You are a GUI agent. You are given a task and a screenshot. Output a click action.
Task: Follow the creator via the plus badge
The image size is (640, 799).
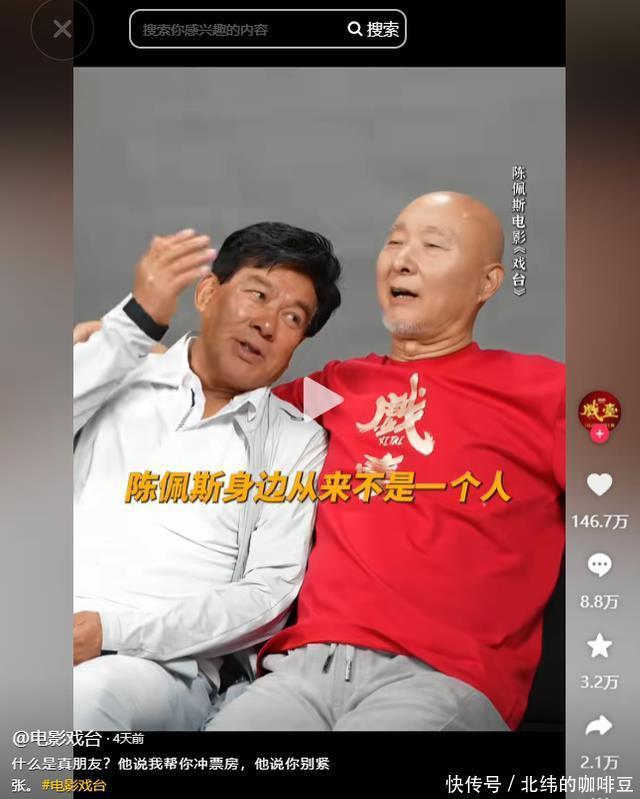point(599,434)
